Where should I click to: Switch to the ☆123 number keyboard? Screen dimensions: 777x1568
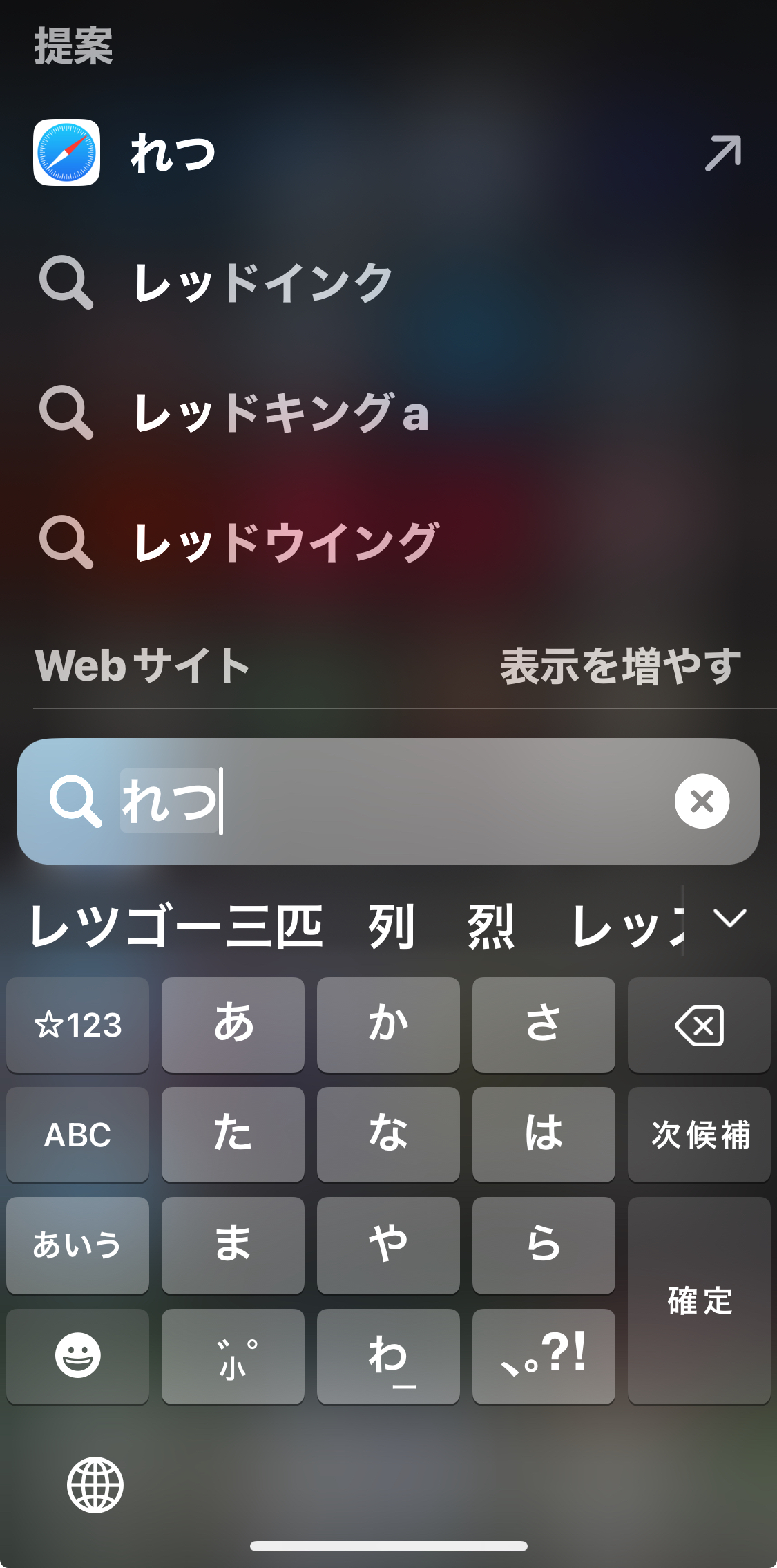click(x=77, y=1025)
